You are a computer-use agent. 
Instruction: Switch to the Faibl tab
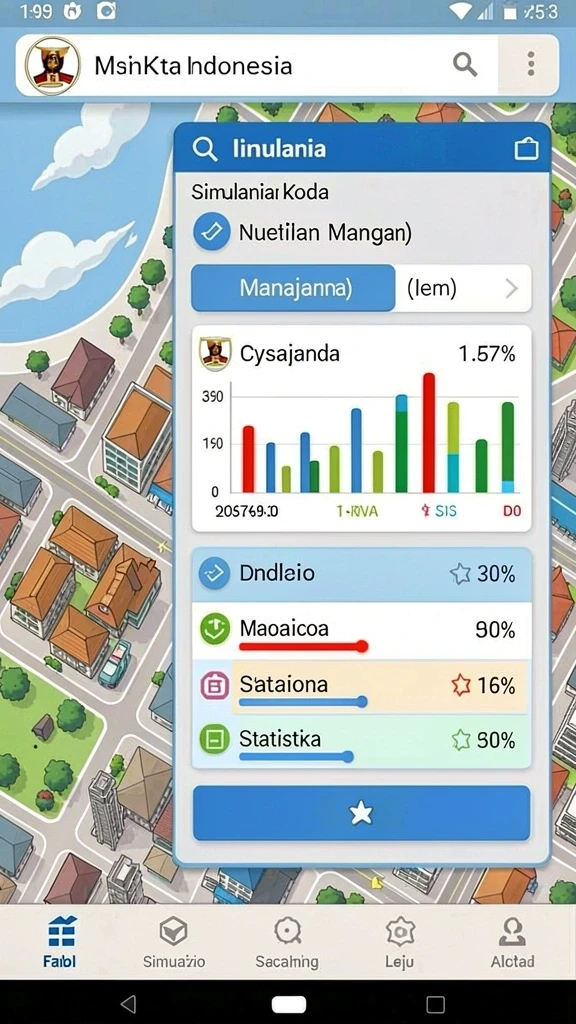[x=61, y=941]
